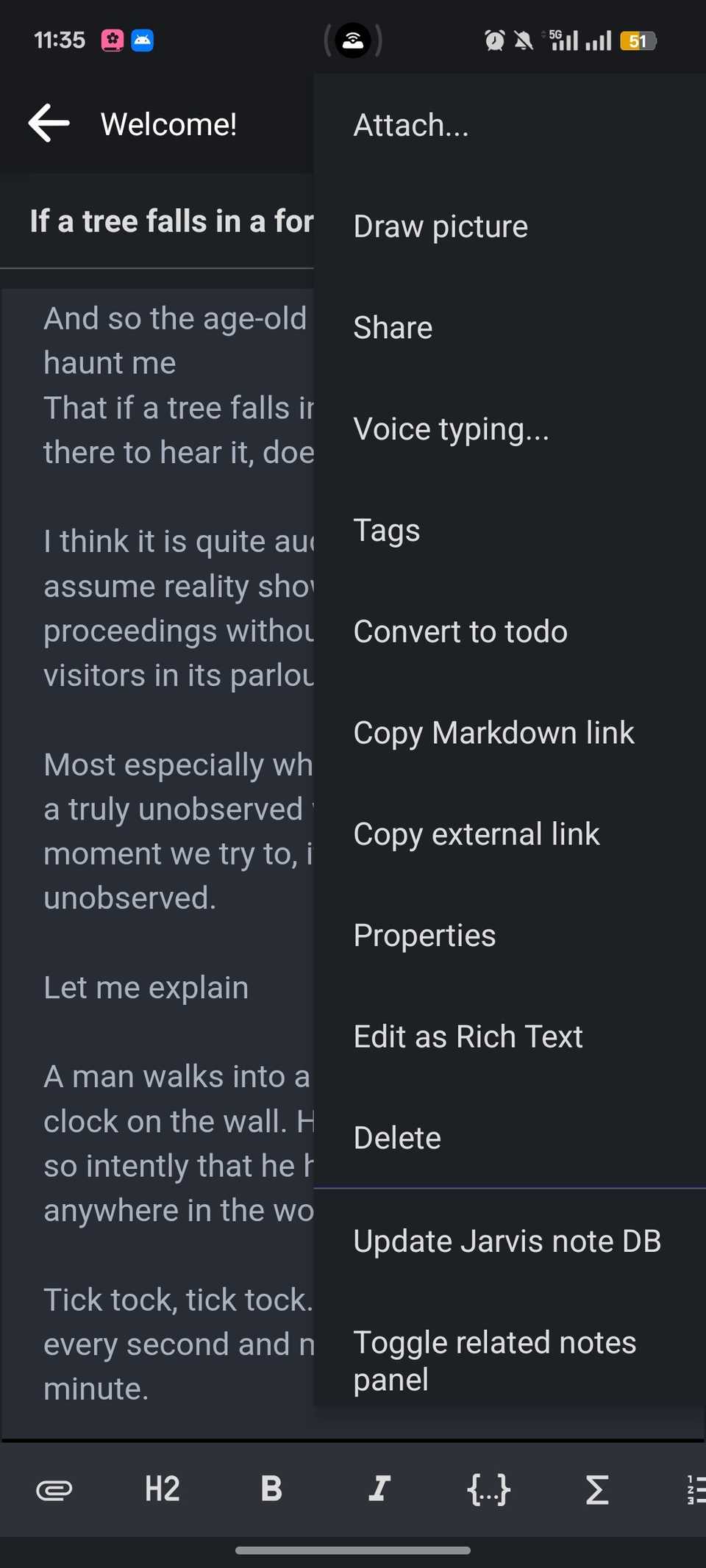Run Update Jarvis note DB
The width and height of the screenshot is (706, 1568).
coord(507,1241)
